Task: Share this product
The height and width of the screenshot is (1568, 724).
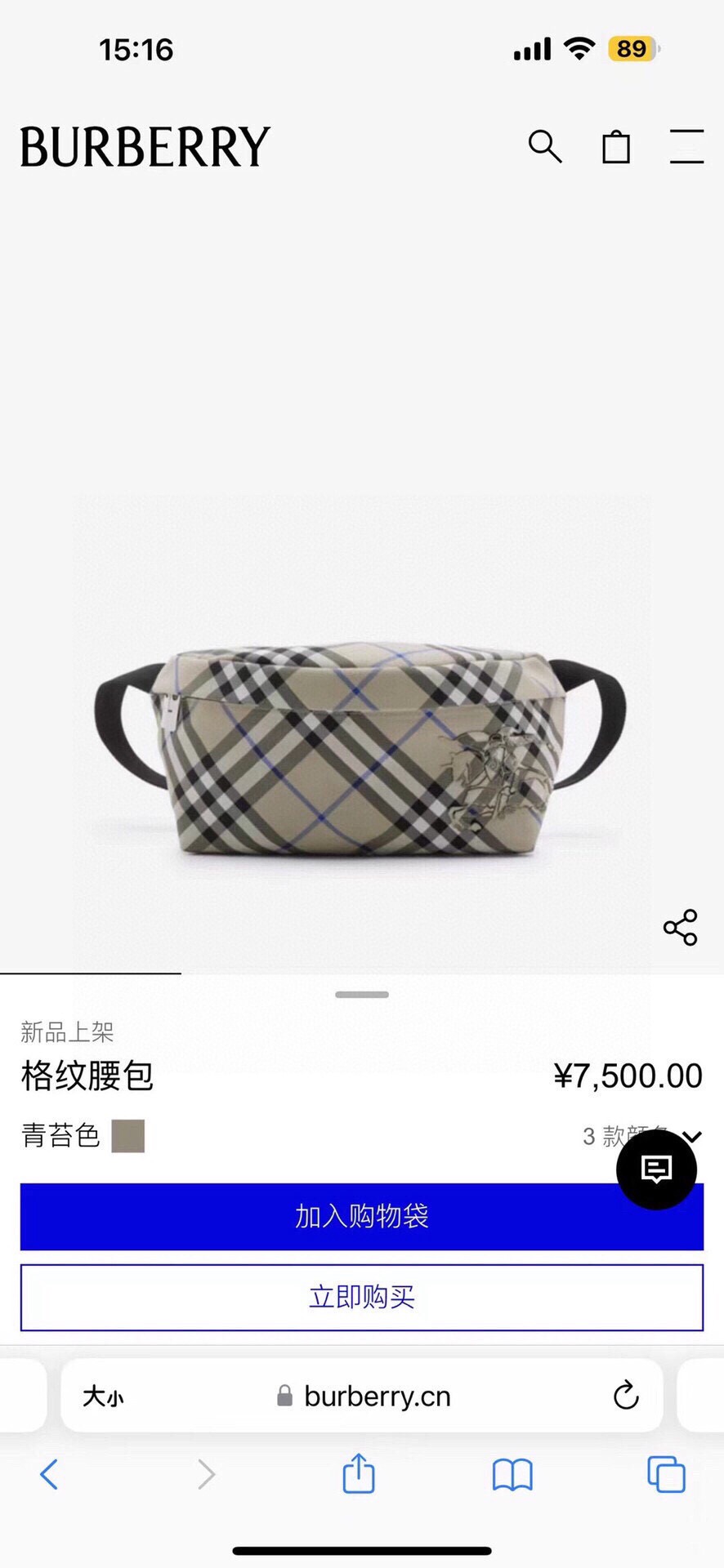Action: (680, 928)
